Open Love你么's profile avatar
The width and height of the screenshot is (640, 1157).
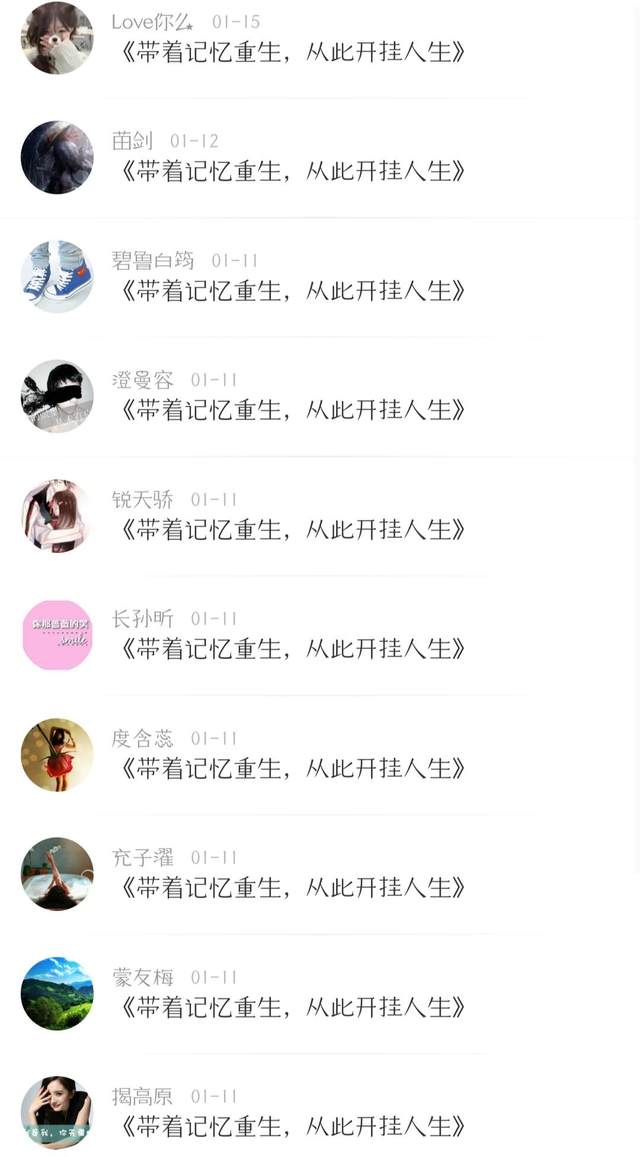tap(57, 39)
